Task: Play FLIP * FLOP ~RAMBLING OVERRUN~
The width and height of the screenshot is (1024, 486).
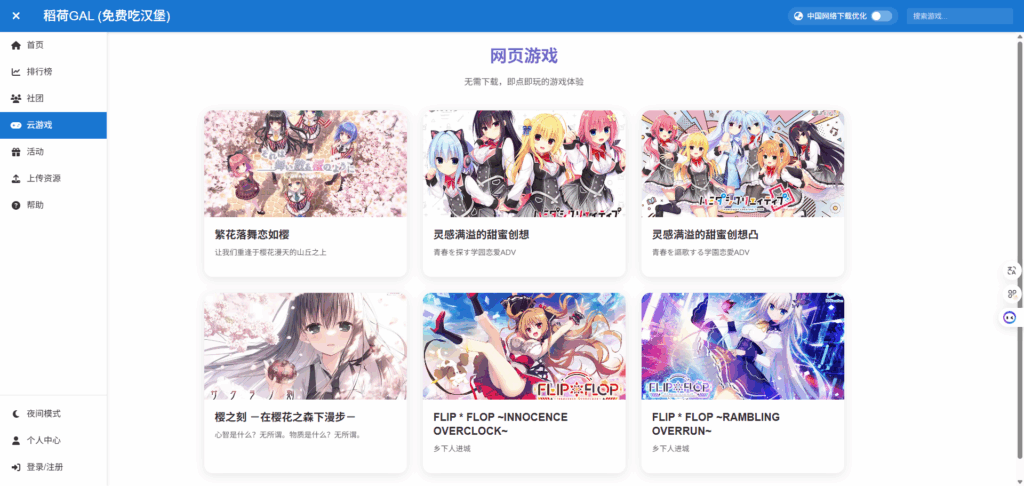Action: pyautogui.click(x=742, y=380)
